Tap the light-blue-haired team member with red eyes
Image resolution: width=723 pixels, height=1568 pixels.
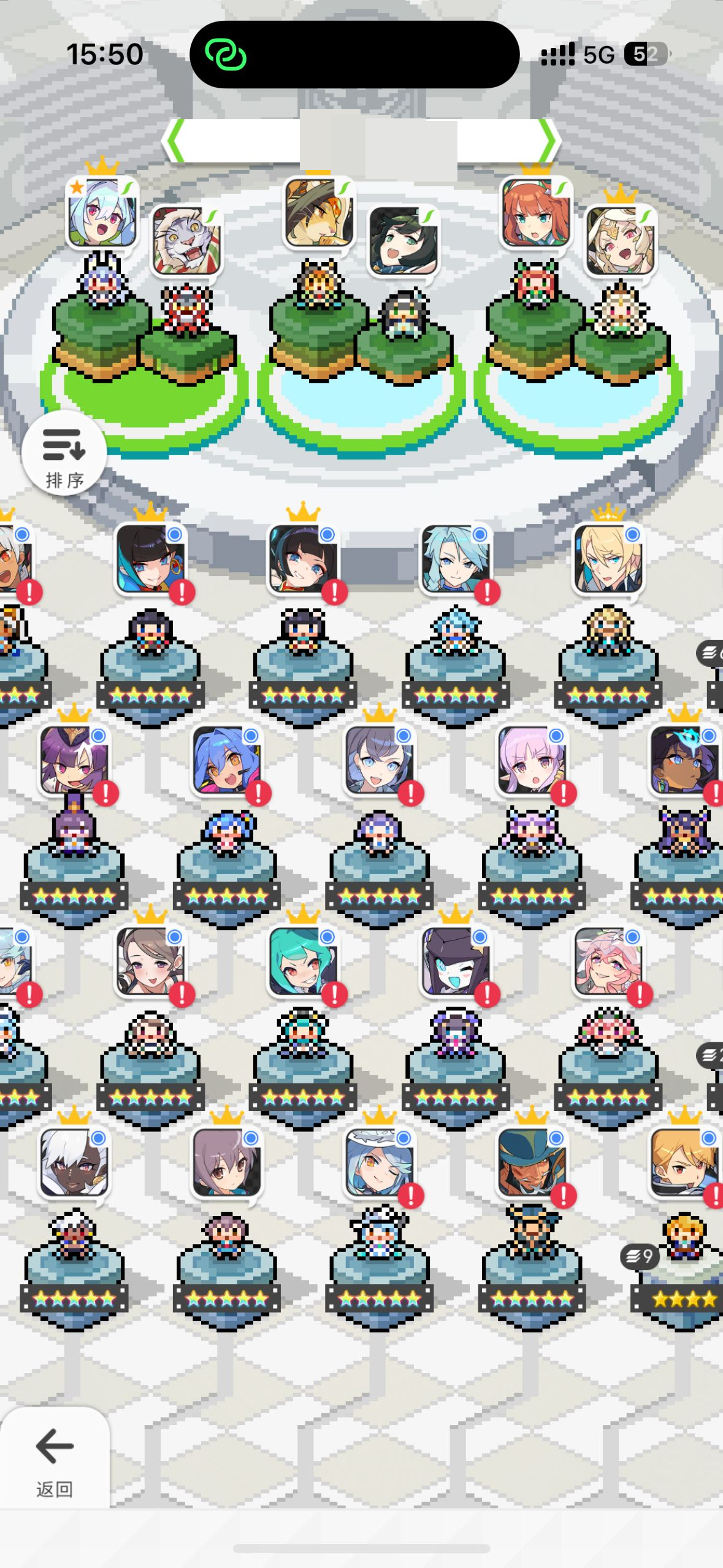point(101,212)
